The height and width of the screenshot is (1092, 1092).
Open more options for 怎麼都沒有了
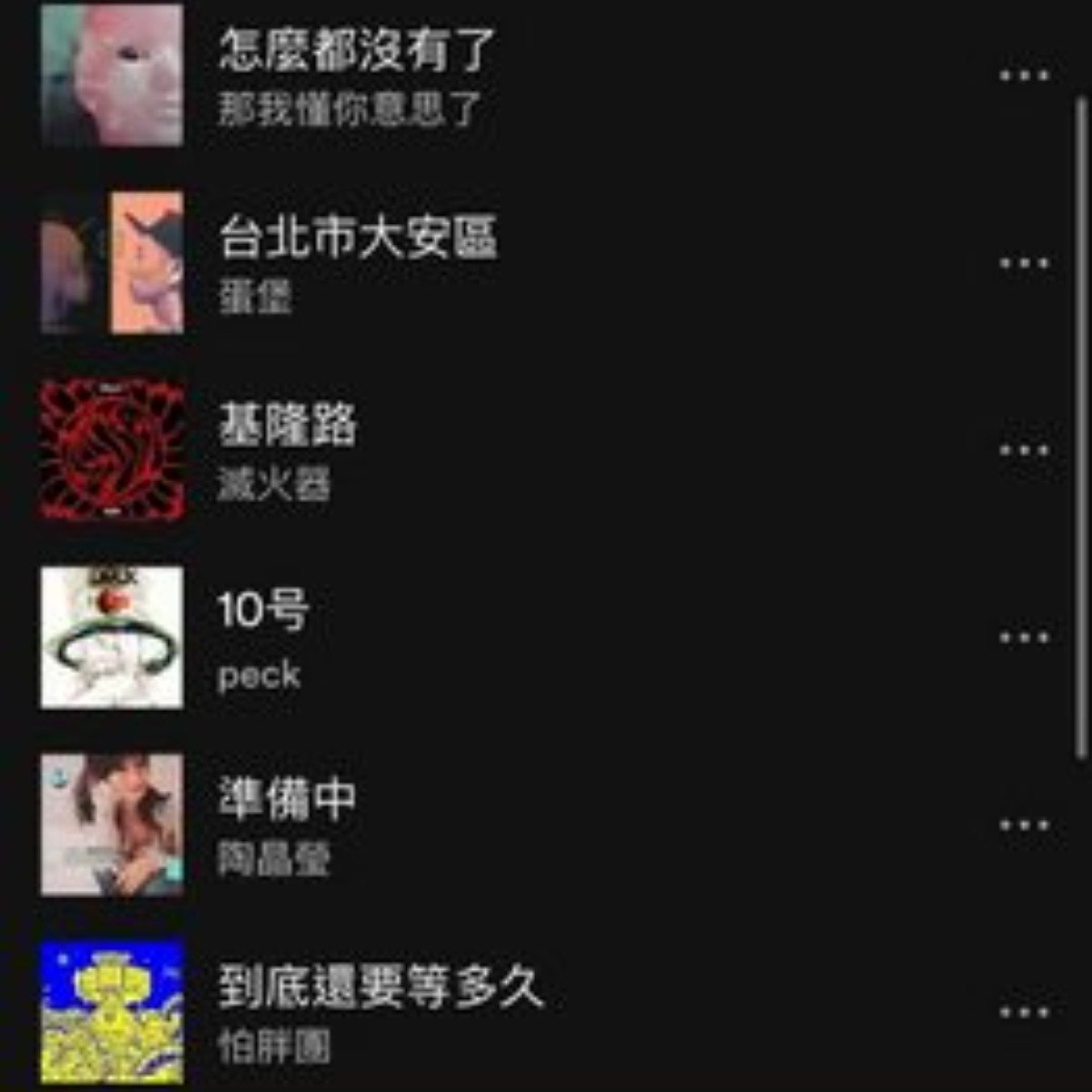(1025, 76)
